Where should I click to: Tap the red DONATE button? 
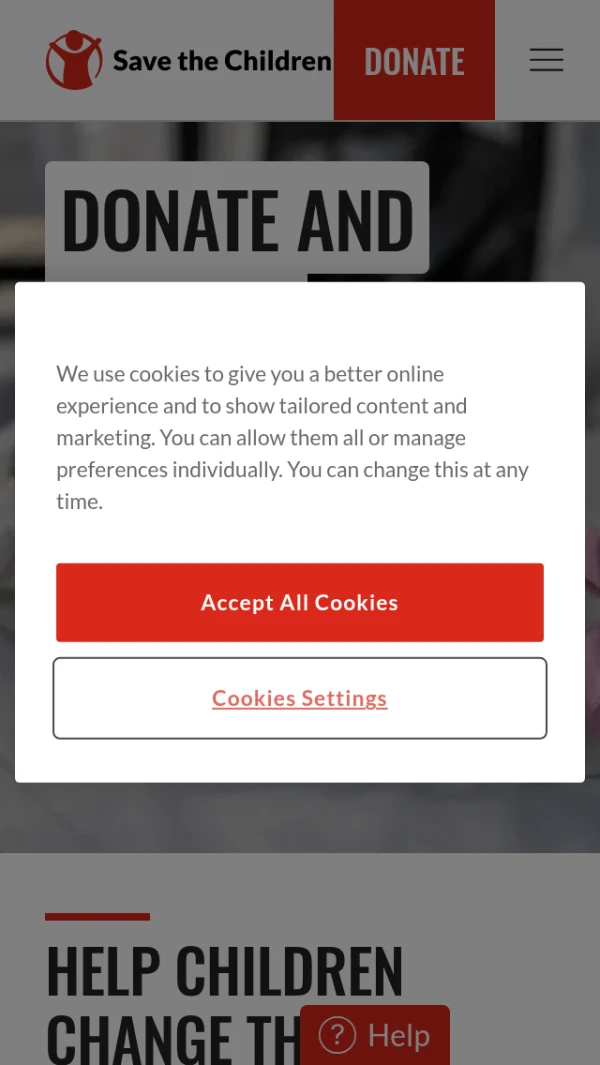click(414, 61)
